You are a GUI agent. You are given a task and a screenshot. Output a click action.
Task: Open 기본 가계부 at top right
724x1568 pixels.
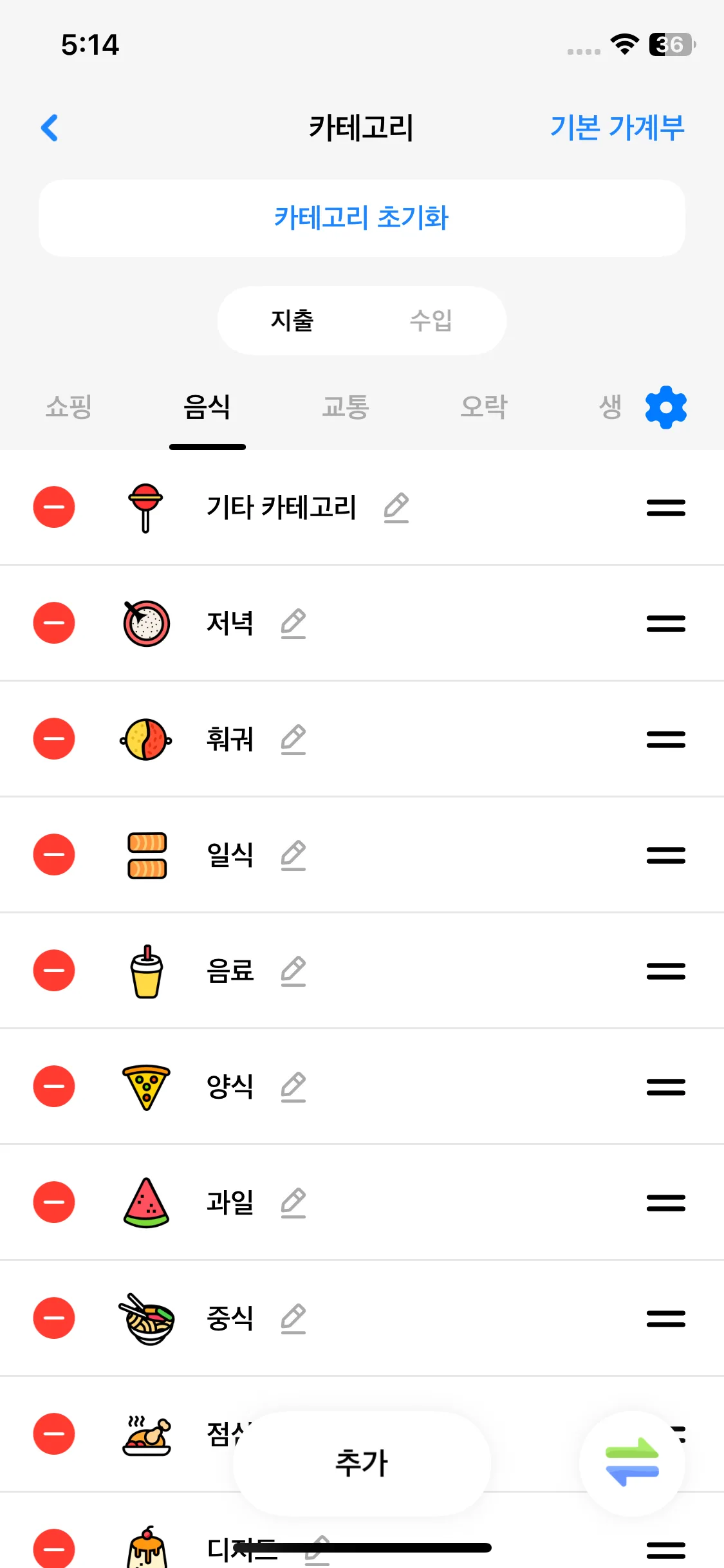coord(617,127)
